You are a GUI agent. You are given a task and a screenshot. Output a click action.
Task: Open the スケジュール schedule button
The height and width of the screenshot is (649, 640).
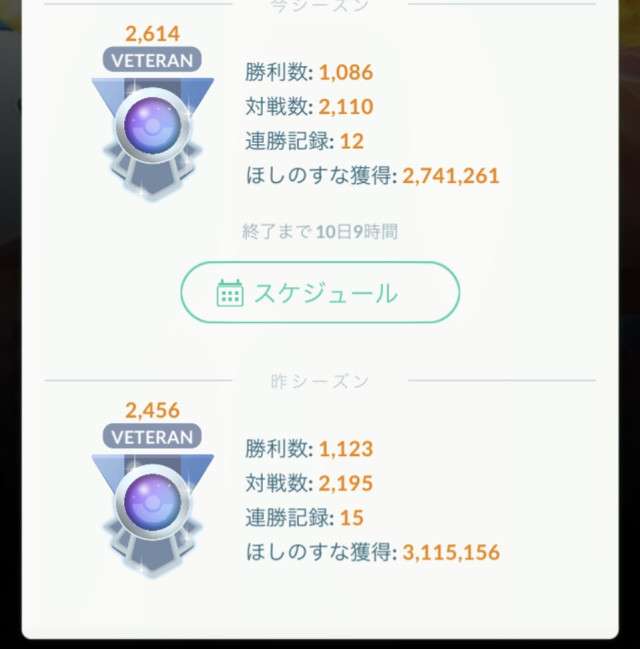[320, 293]
